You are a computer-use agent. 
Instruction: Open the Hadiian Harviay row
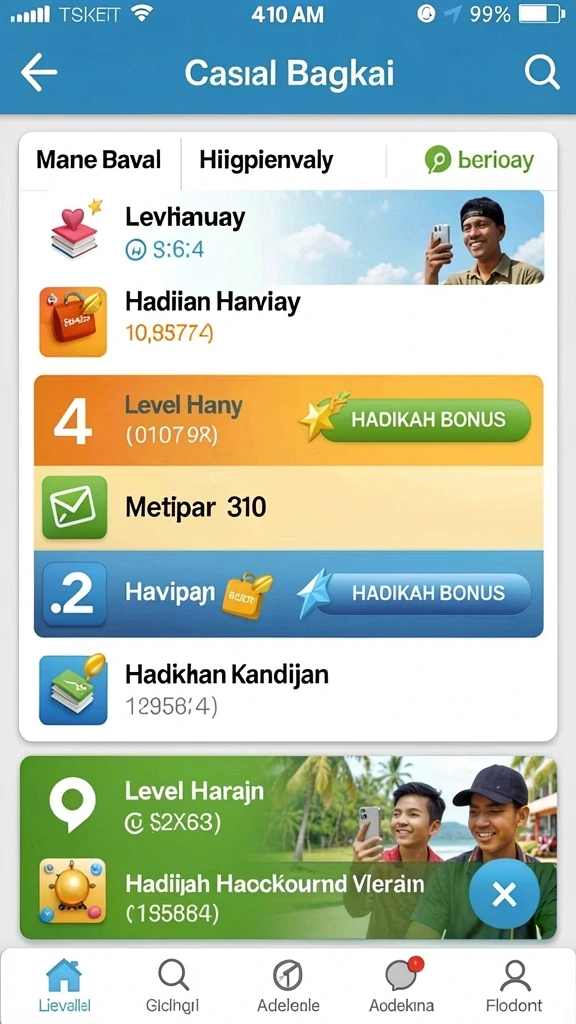click(x=289, y=321)
